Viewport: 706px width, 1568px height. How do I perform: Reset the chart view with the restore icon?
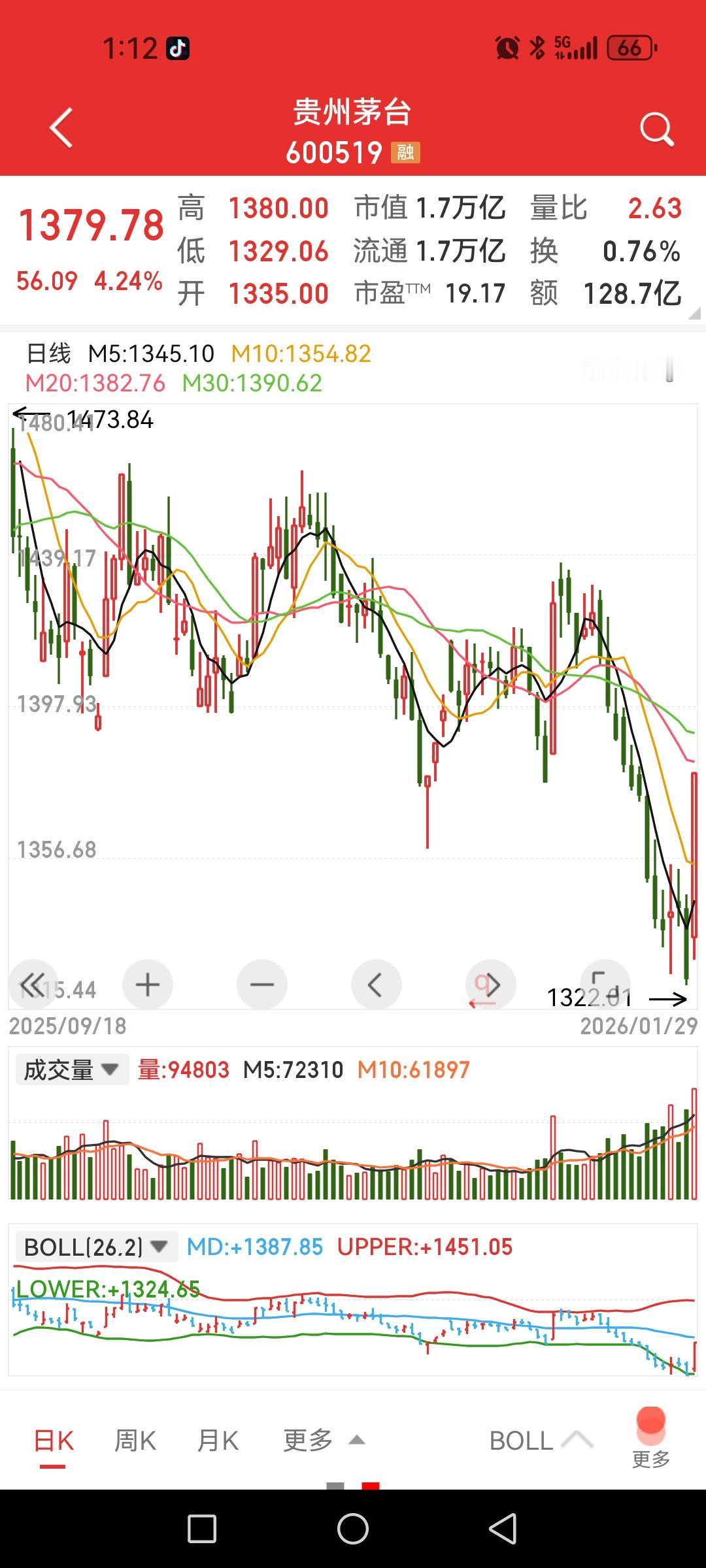[490, 985]
